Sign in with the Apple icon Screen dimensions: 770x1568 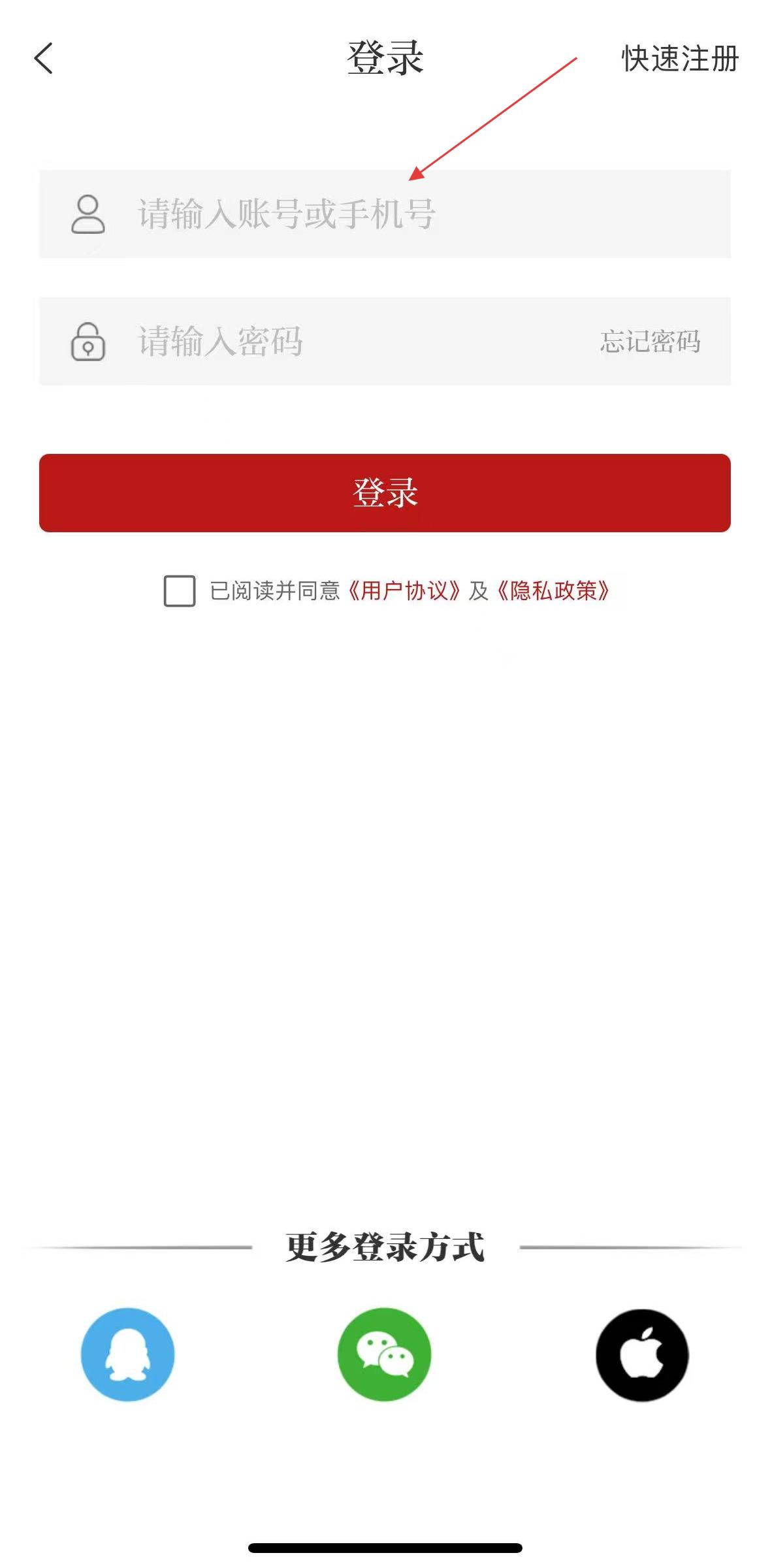642,1355
